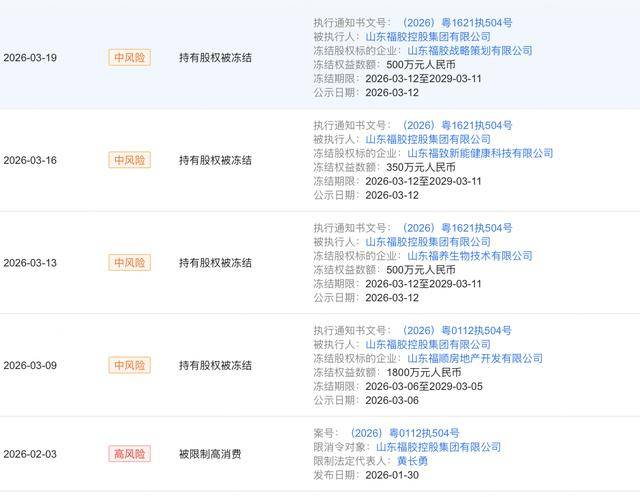
Task: Open 山东福顺房地产开发有限公司 company link
Action: pos(475,358)
